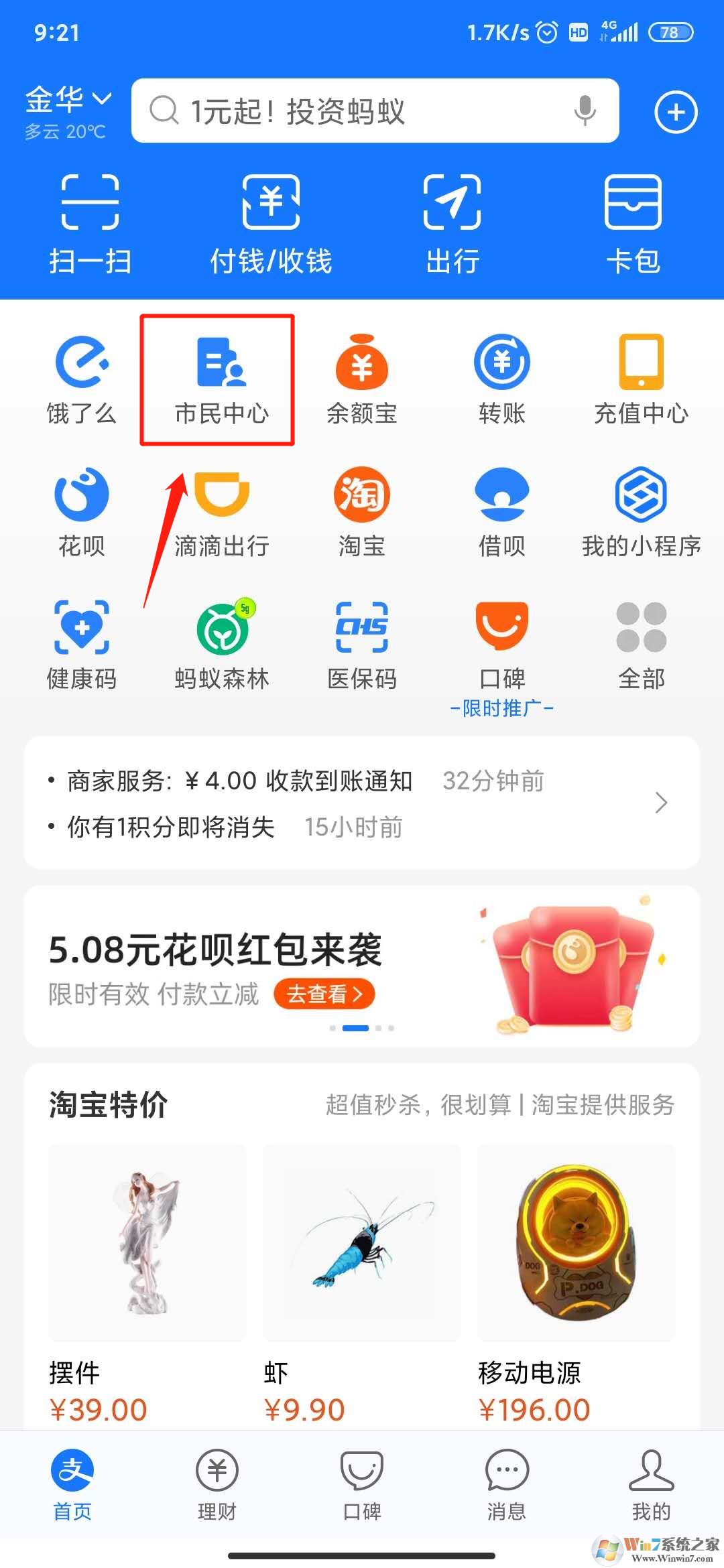This screenshot has height=1568, width=724.
Task: Activate the voice search microphone
Action: pyautogui.click(x=585, y=111)
